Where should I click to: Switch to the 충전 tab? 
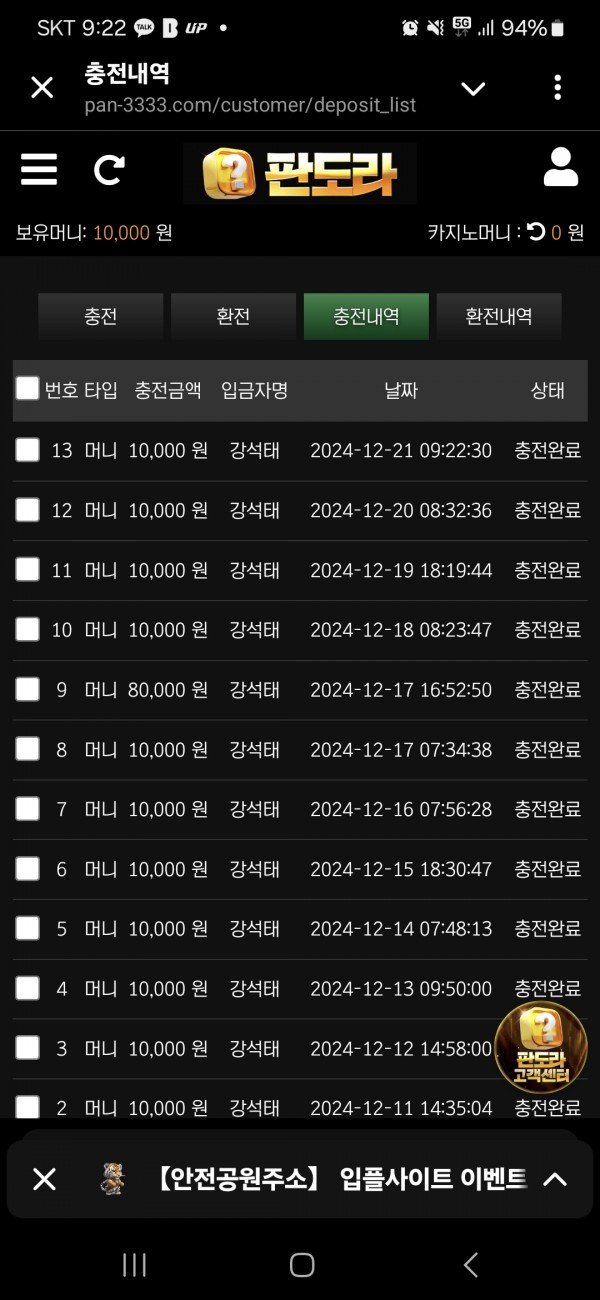100,317
